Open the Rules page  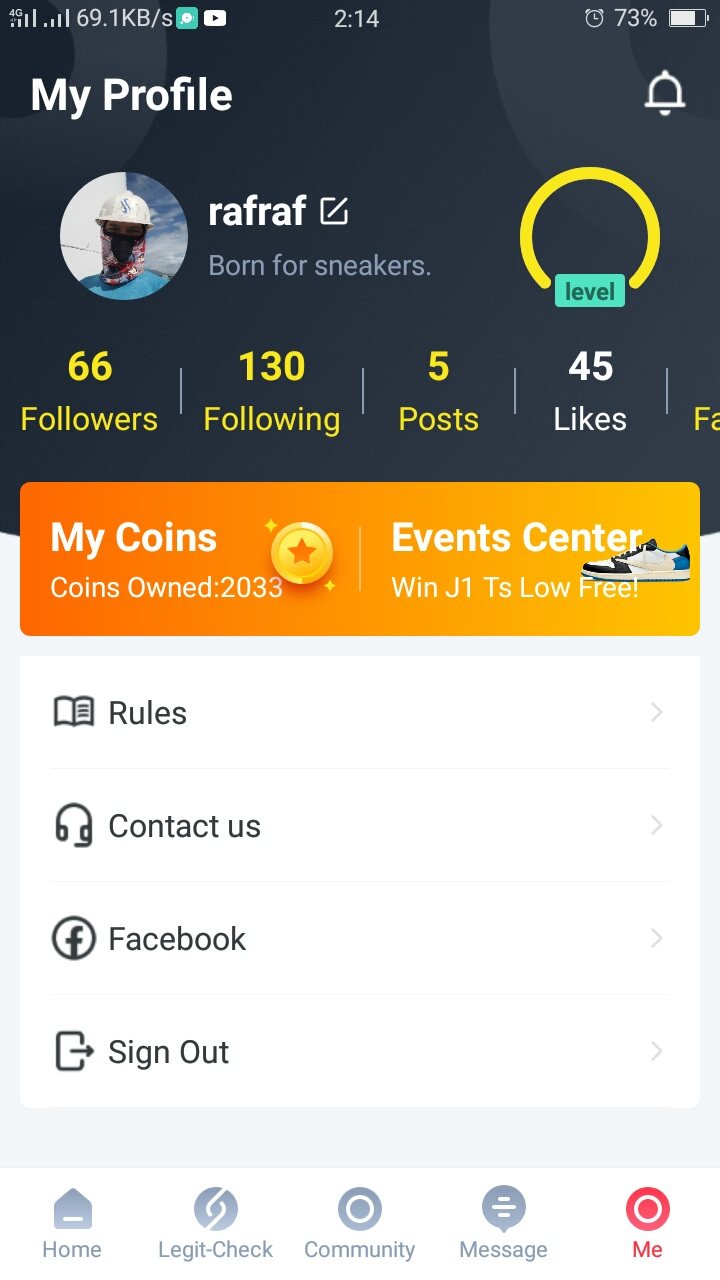coord(360,713)
